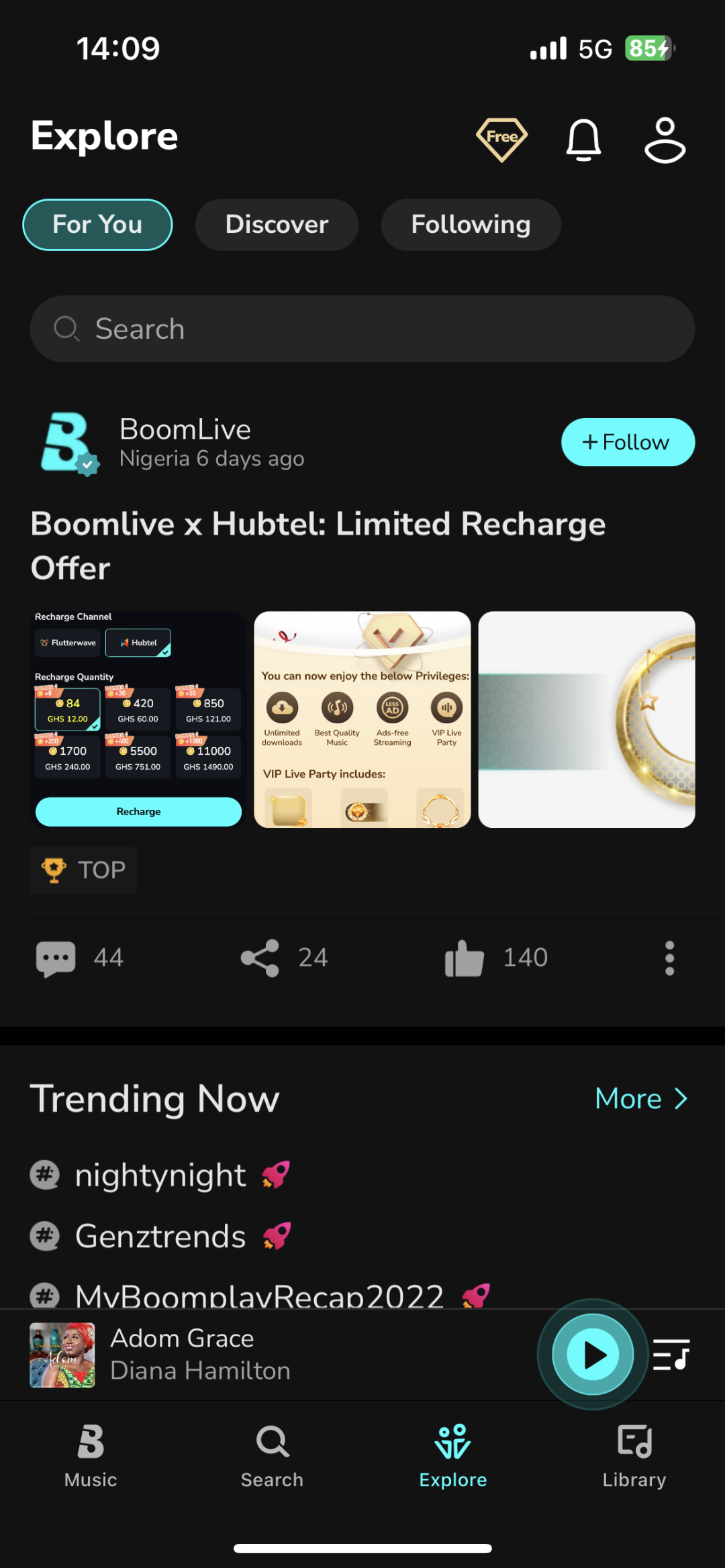Follow the BoomLive account

tap(627, 442)
